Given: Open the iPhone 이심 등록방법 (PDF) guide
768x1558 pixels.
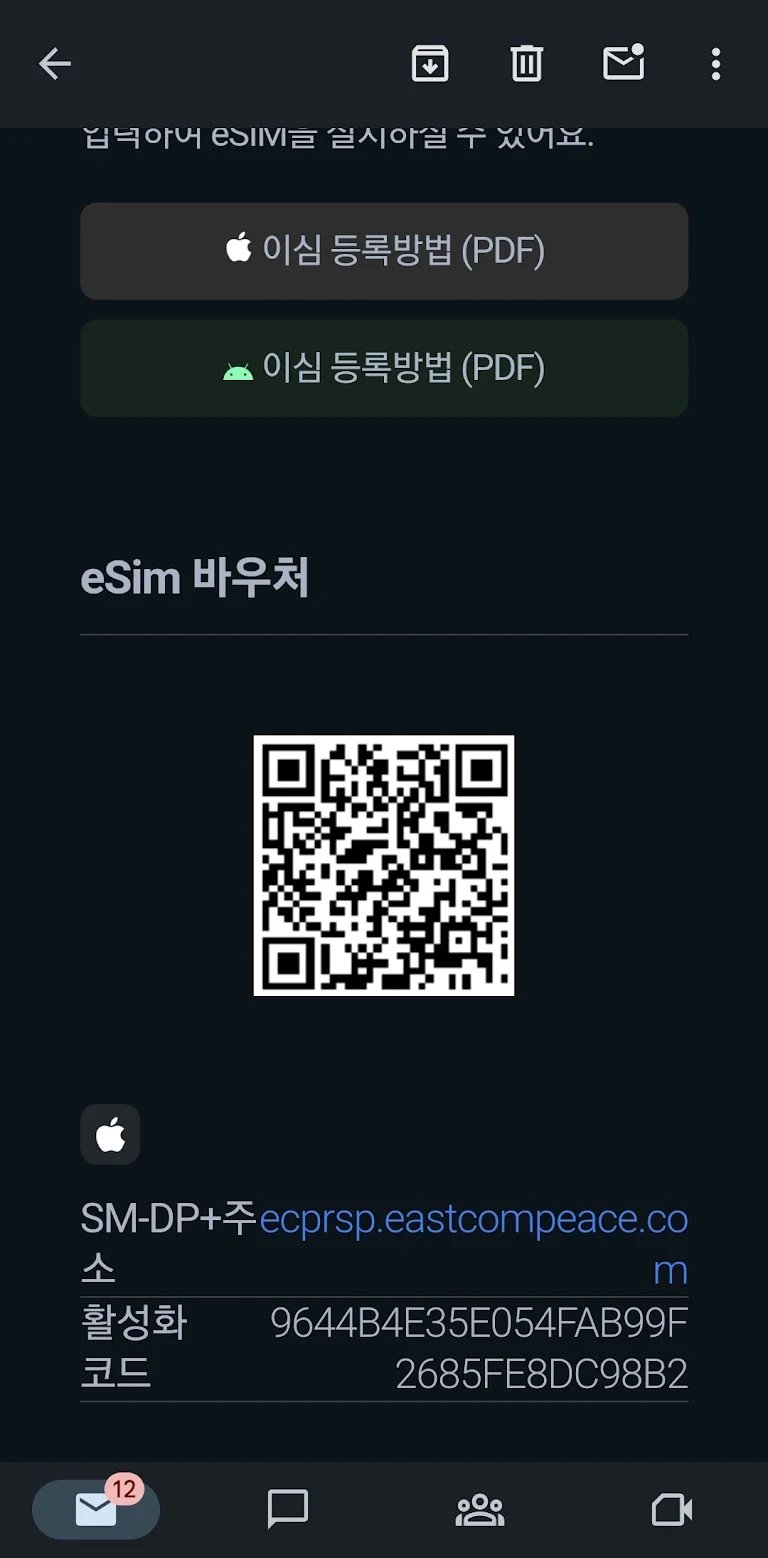Looking at the screenshot, I should tap(384, 251).
